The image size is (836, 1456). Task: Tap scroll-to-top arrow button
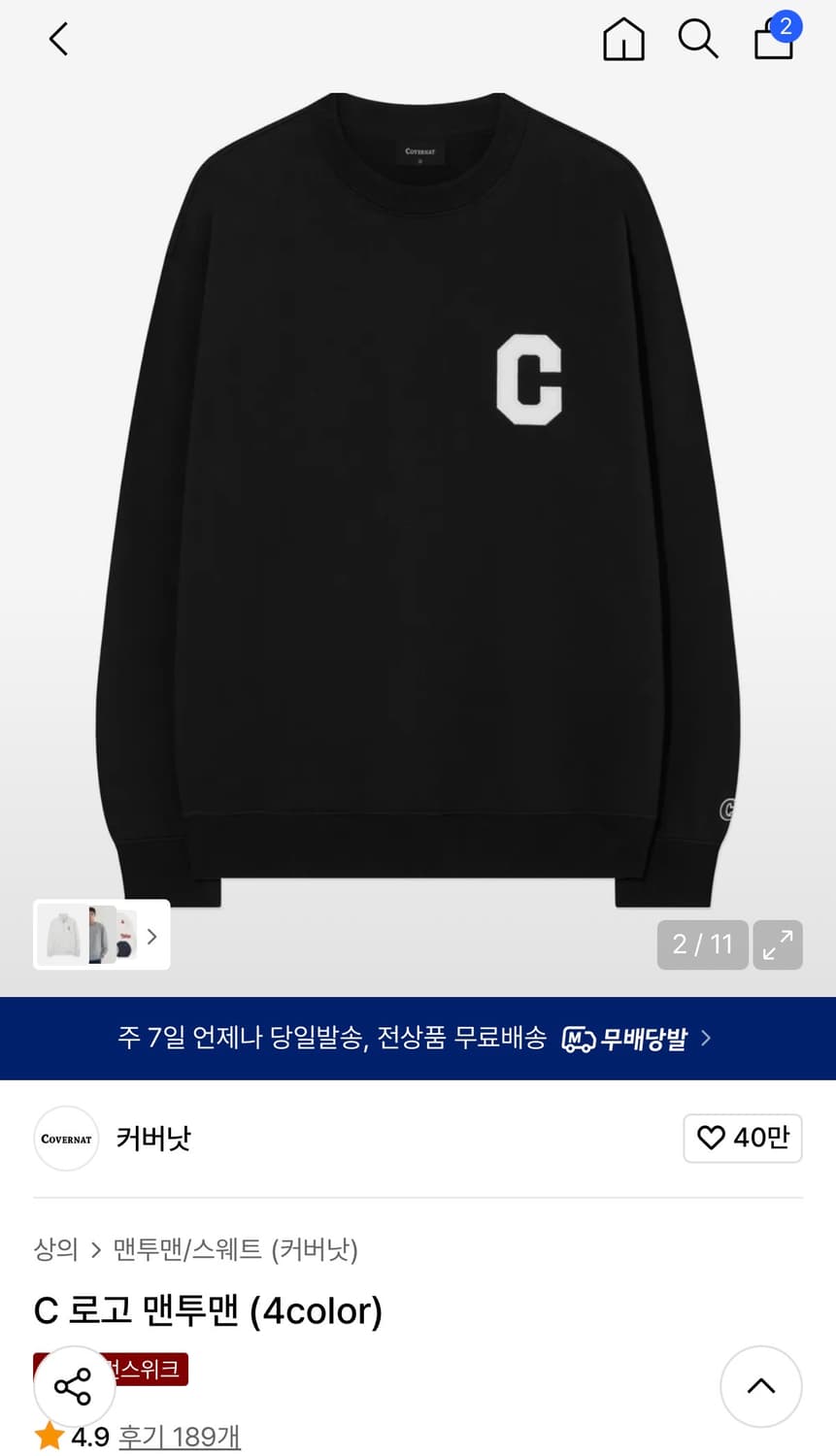coord(760,1386)
